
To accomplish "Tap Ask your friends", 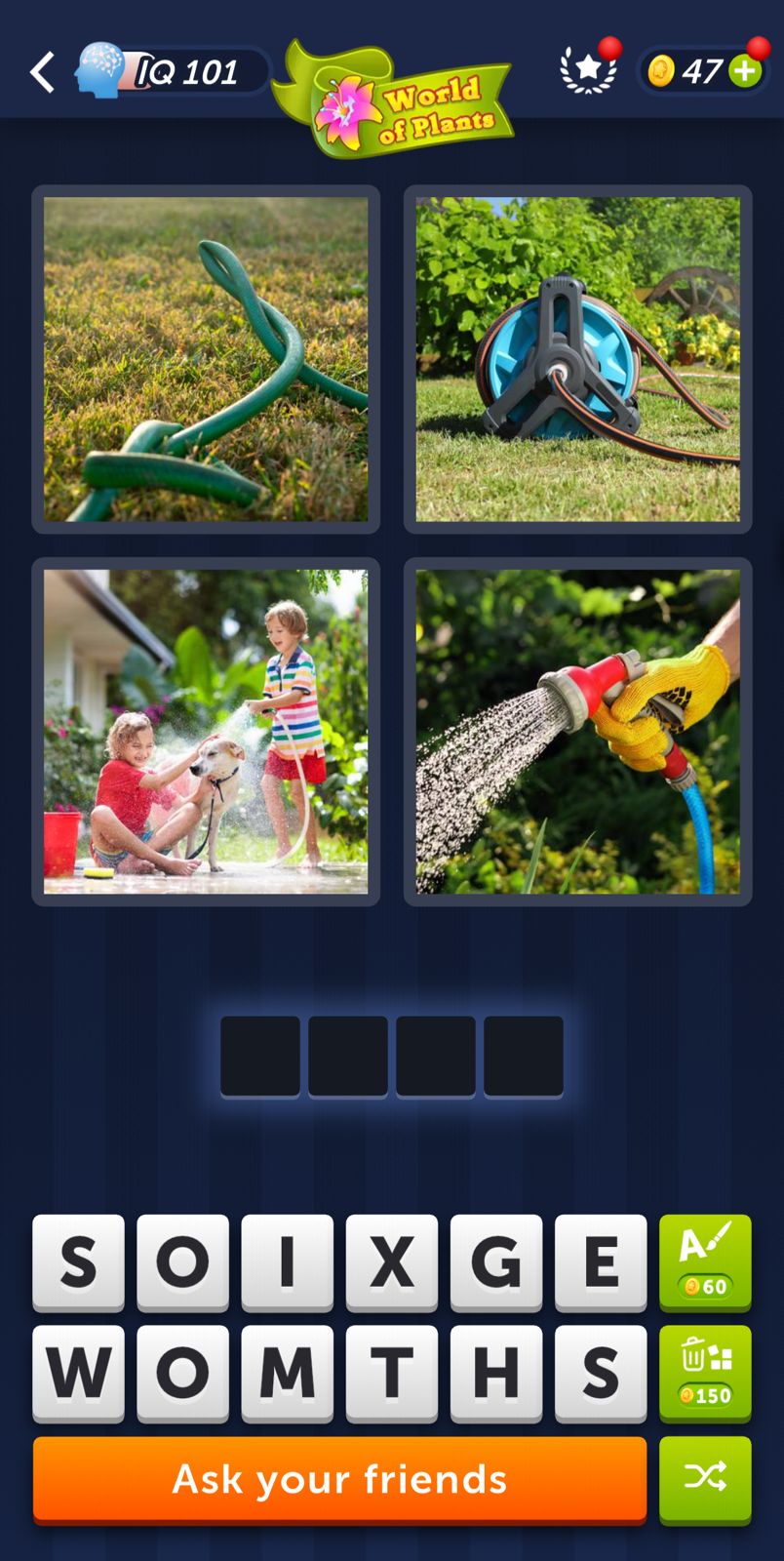I will point(339,1479).
